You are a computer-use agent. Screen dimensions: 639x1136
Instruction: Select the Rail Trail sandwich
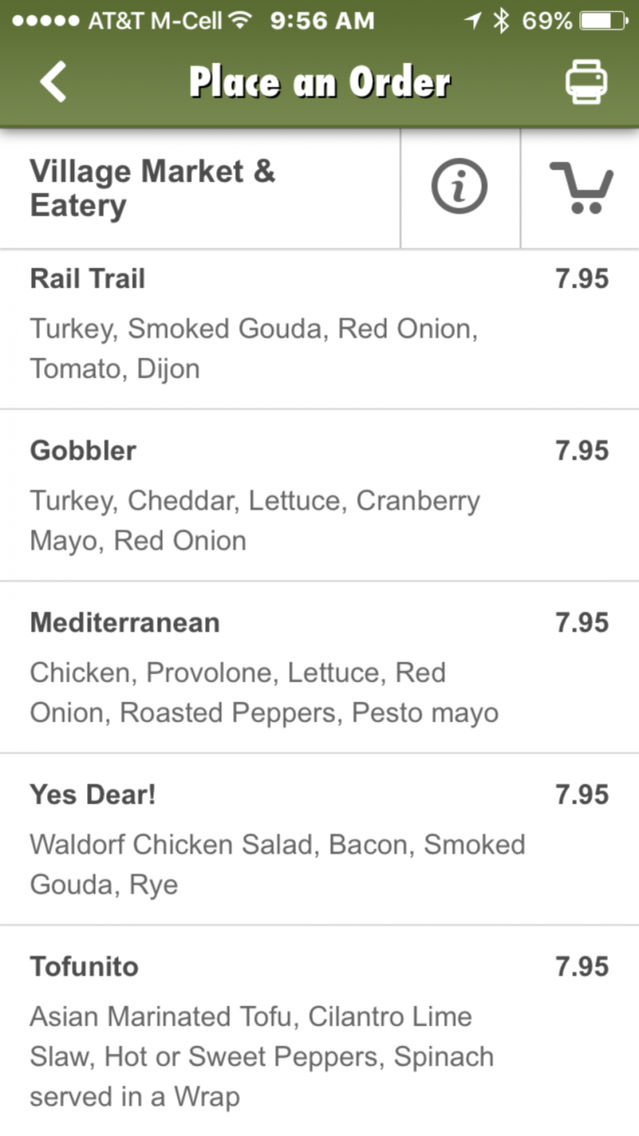click(320, 329)
